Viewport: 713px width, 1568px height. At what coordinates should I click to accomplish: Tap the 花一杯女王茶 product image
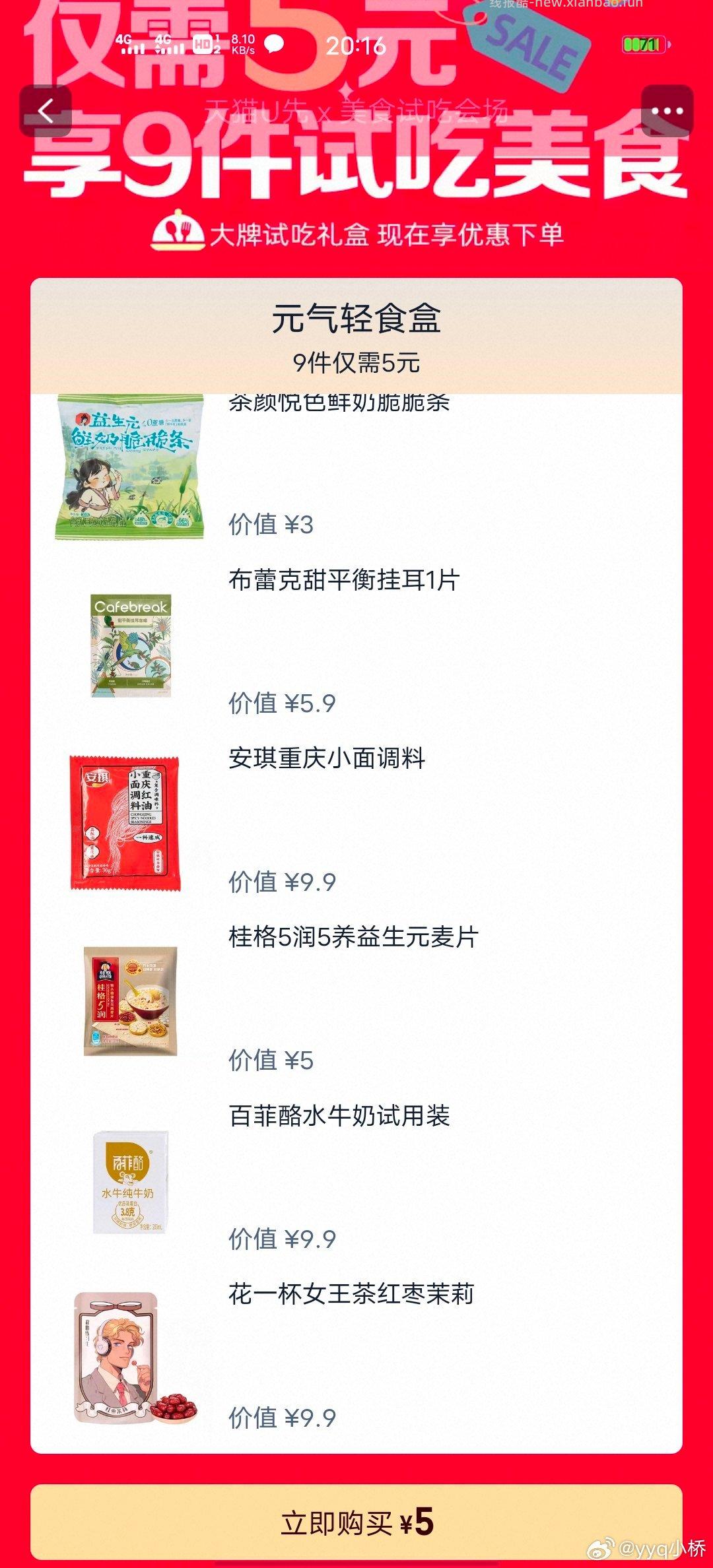131,1359
